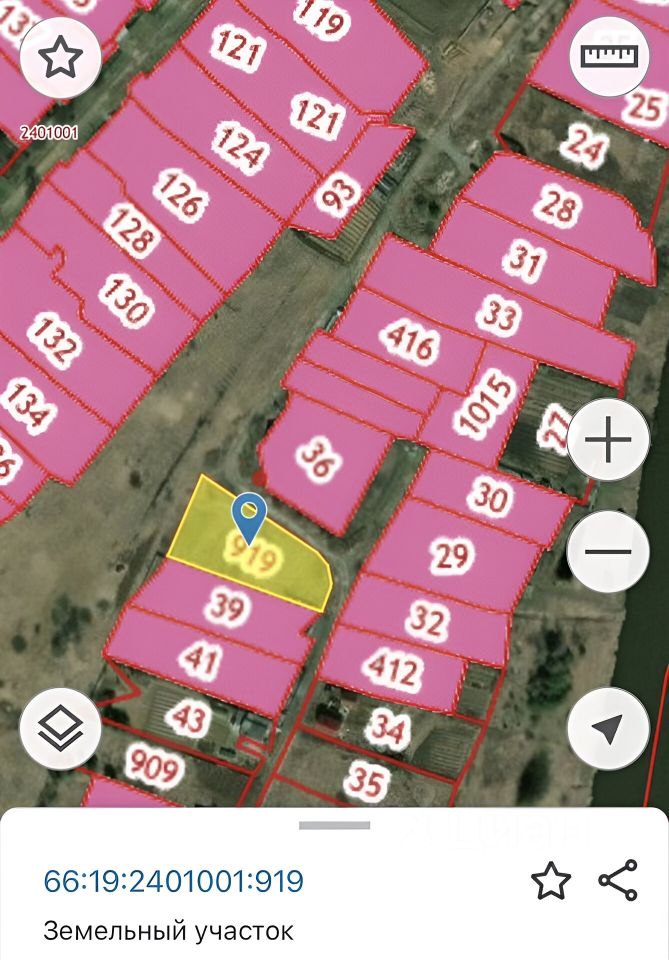Viewport: 669px width, 960px height.
Task: Add parcel 66:19:2401001:919 to favorites
Action: coord(550,881)
